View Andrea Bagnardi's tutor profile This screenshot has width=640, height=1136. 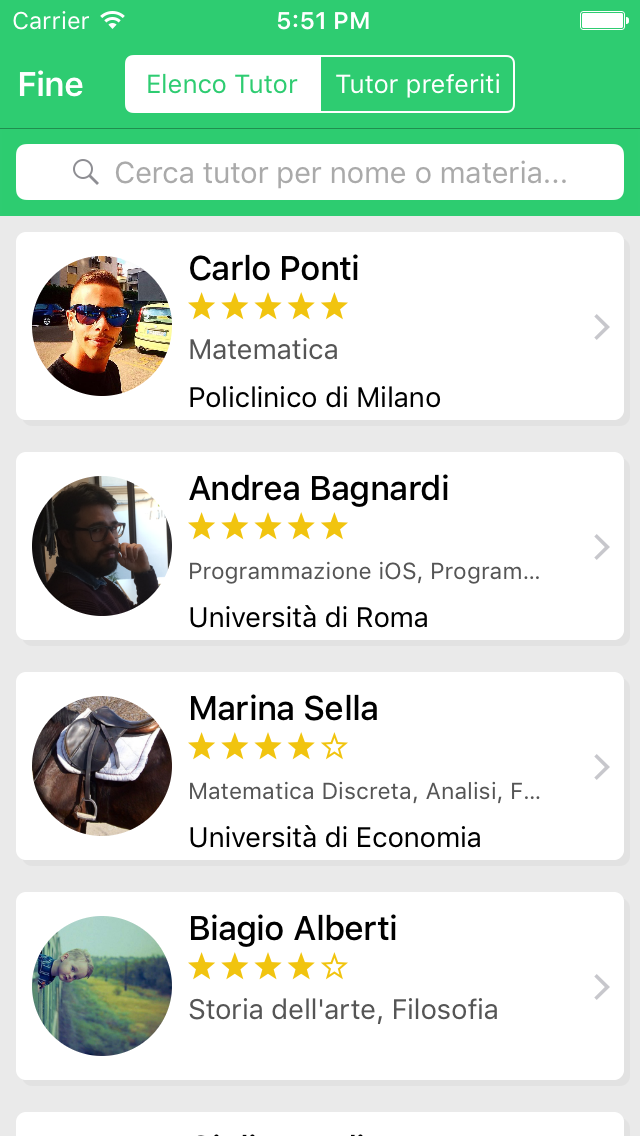tap(320, 546)
